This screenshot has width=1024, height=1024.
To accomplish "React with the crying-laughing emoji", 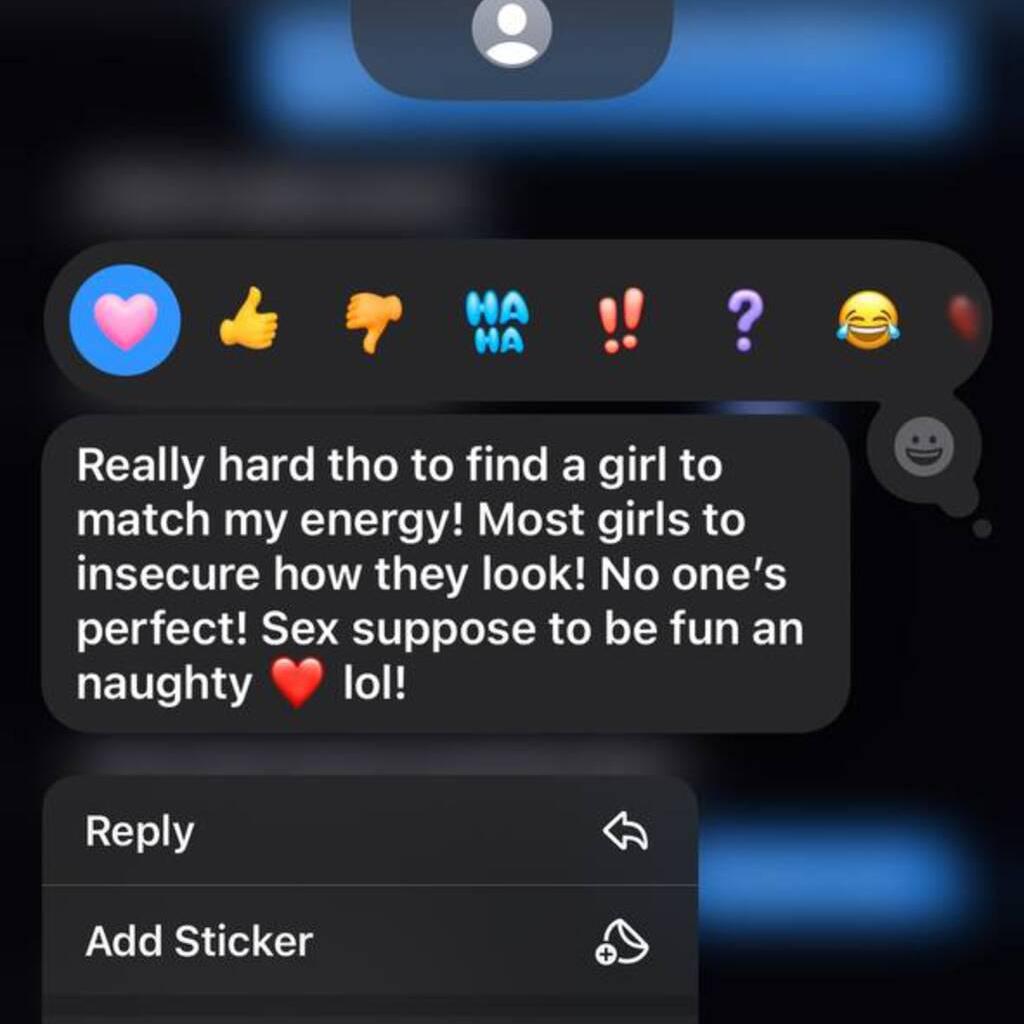I will 868,321.
